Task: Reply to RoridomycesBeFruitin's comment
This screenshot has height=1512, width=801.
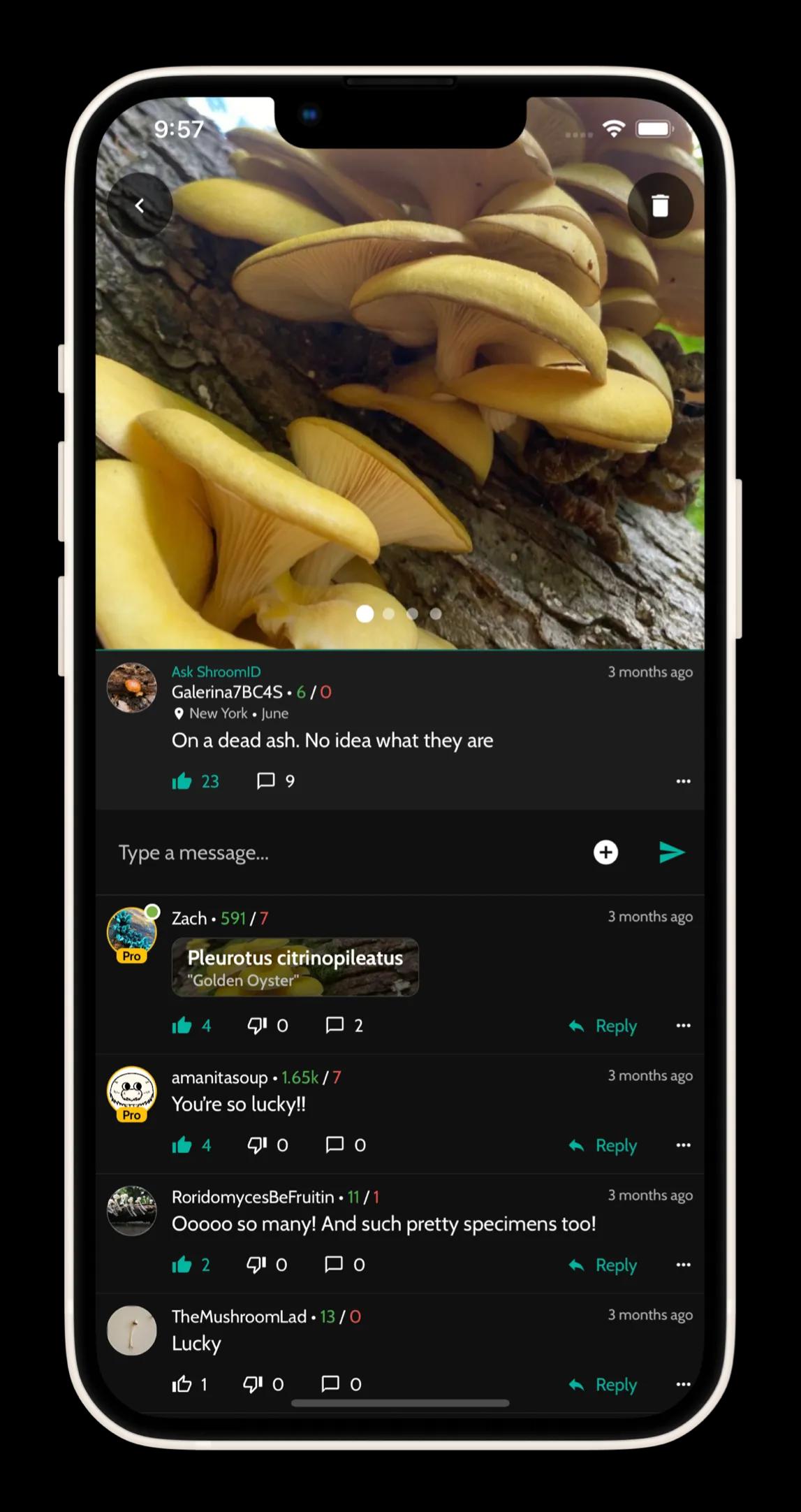Action: click(603, 1265)
